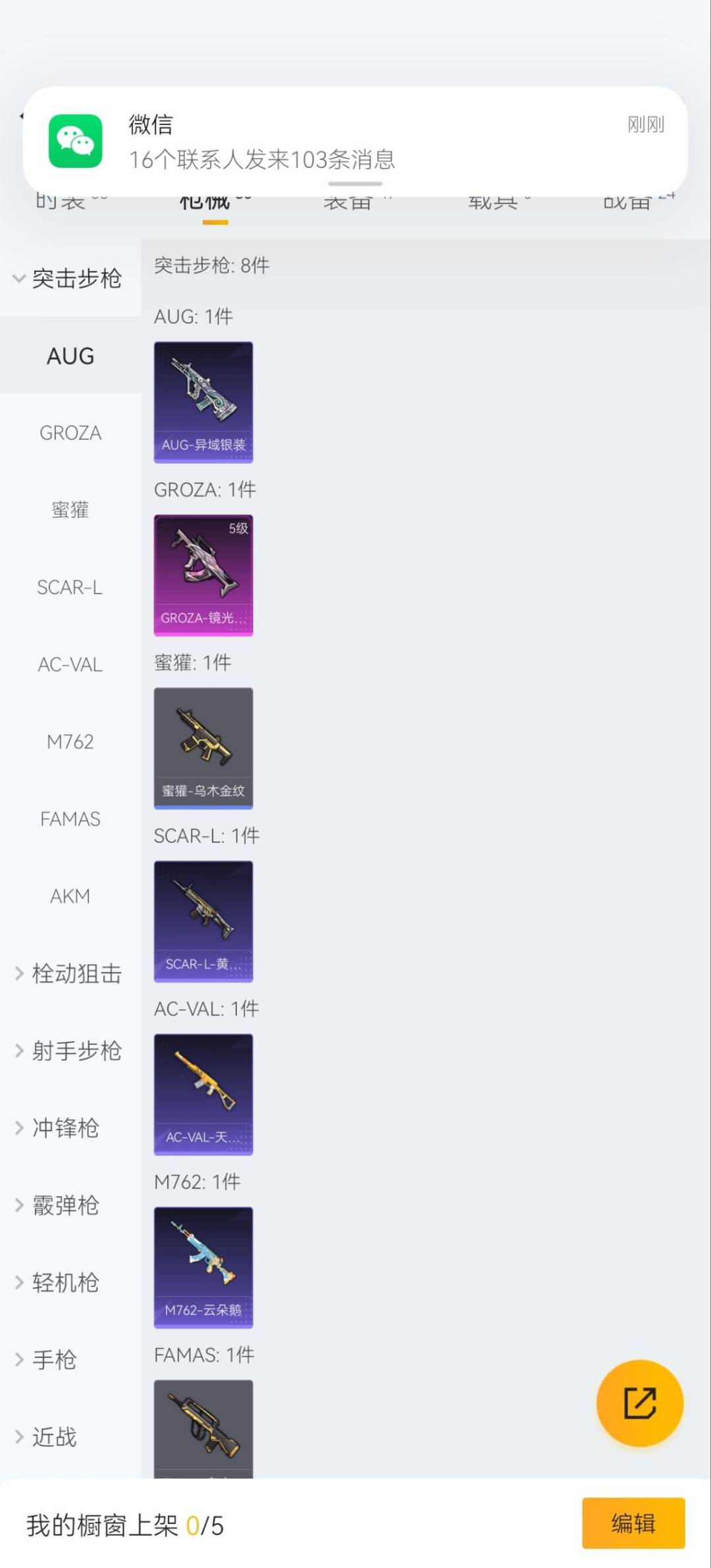
Task: Select SCAR-L in the sidebar
Action: [x=70, y=587]
